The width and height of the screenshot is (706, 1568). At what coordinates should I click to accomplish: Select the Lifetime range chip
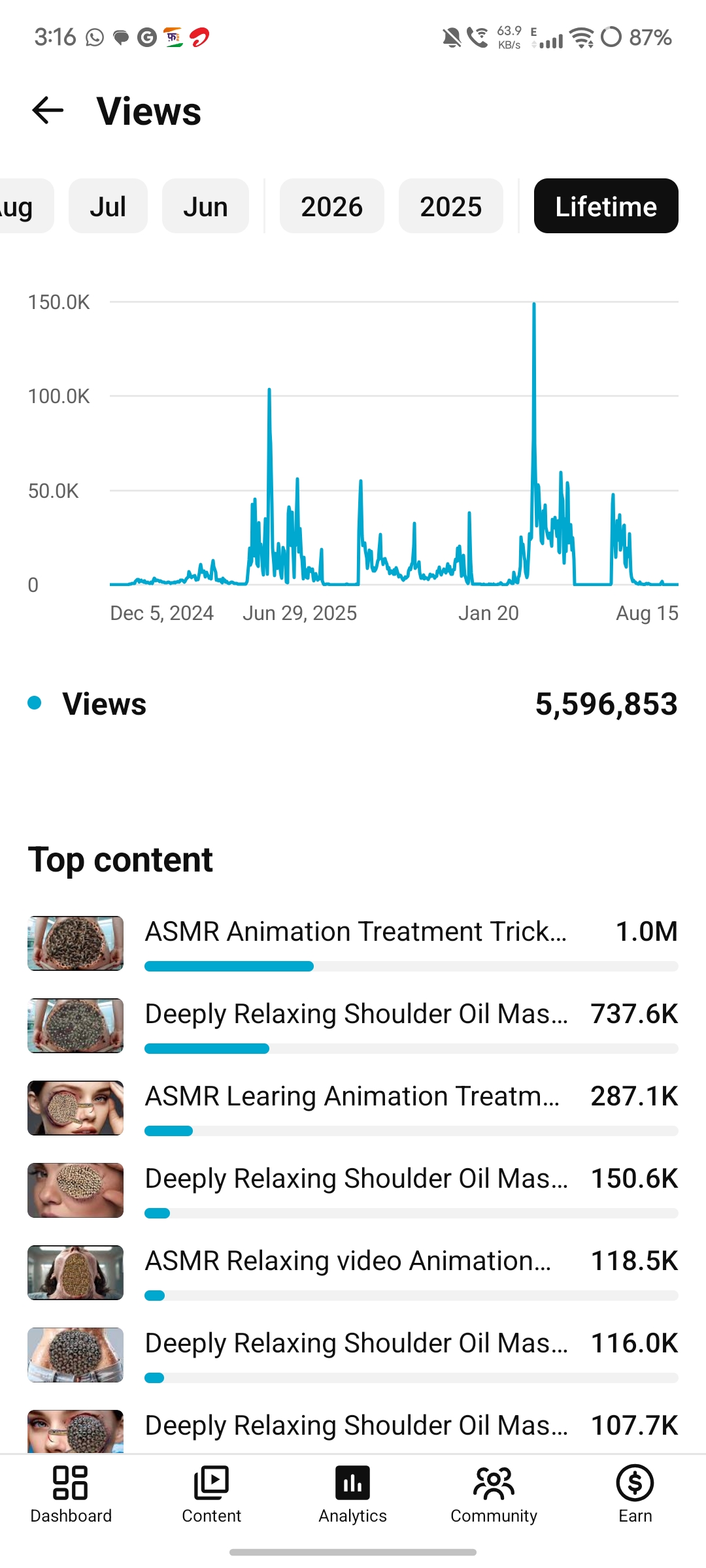606,206
